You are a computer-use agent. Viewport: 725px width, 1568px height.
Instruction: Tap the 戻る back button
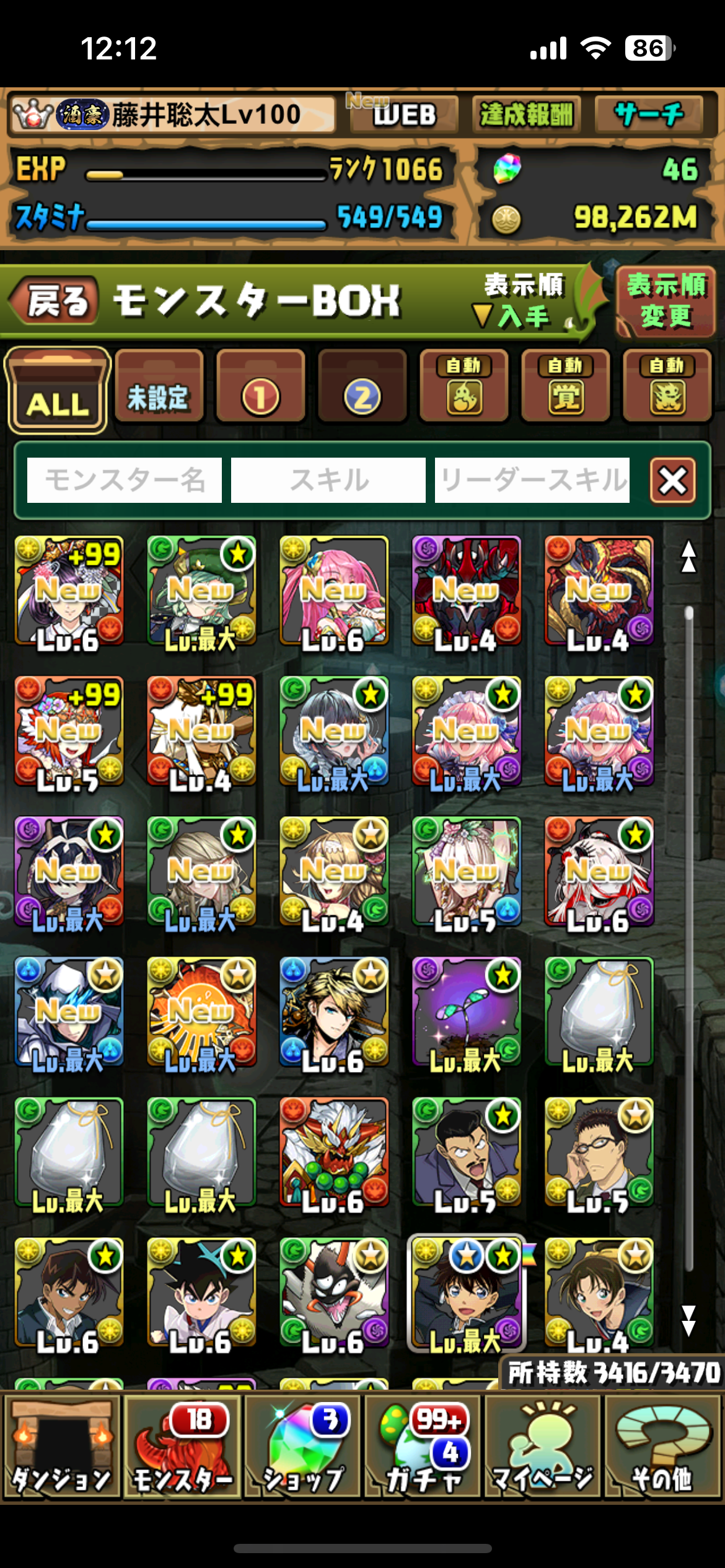pos(56,301)
